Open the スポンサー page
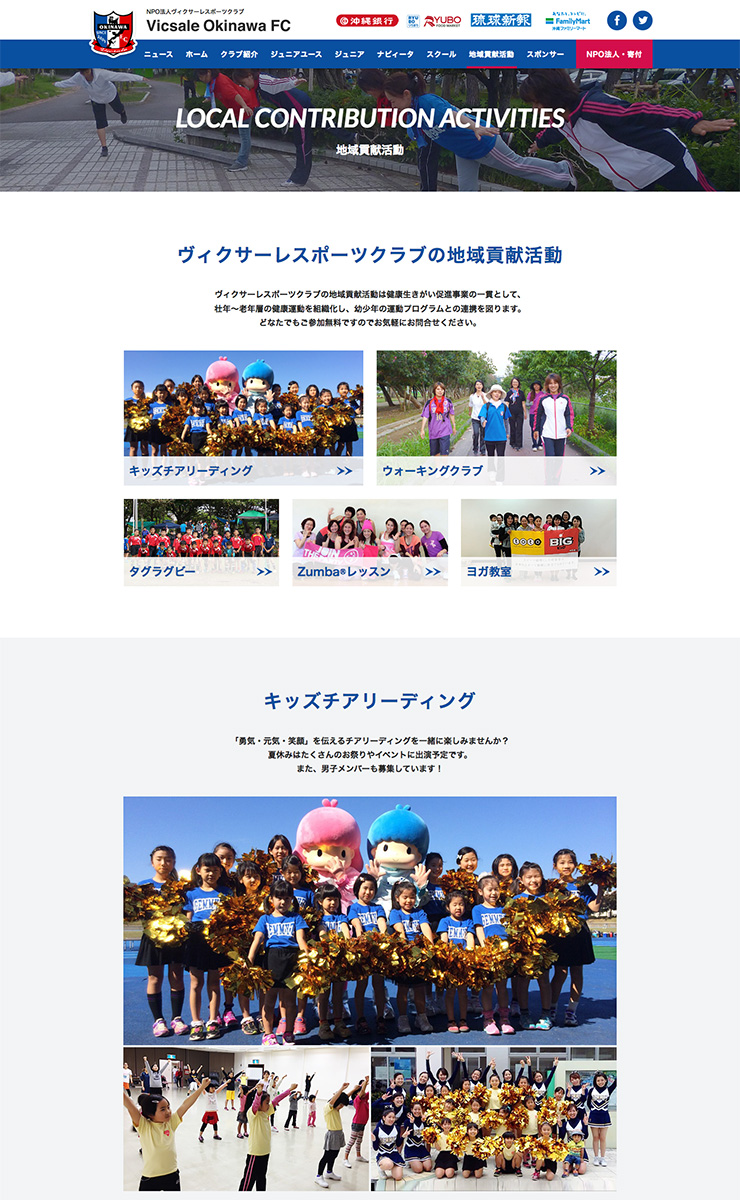Viewport: 740px width, 1200px height. (545, 54)
